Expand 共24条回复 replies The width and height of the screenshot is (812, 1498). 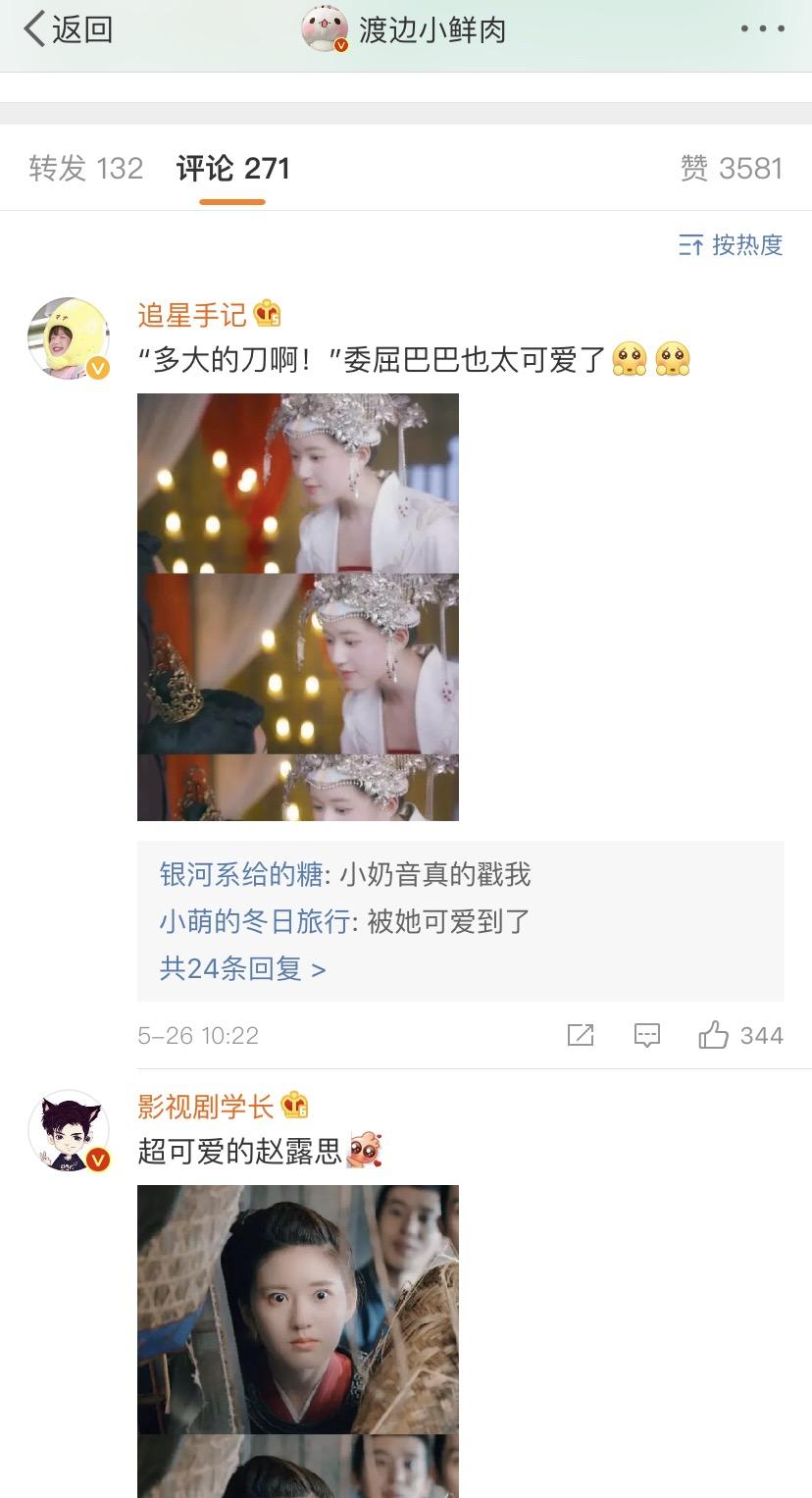tap(242, 969)
